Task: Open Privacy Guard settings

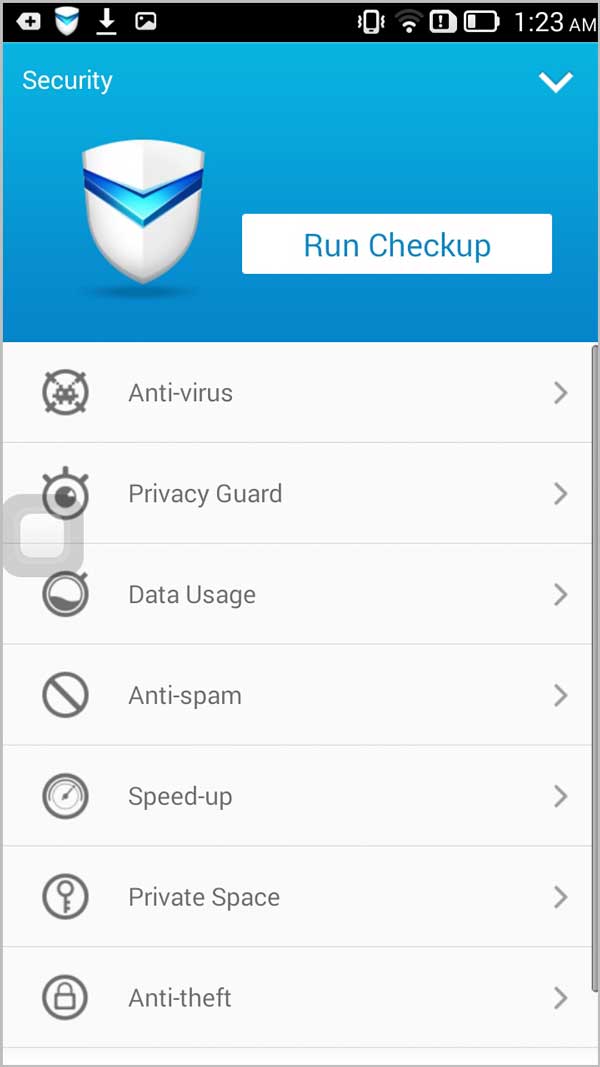Action: point(297,493)
